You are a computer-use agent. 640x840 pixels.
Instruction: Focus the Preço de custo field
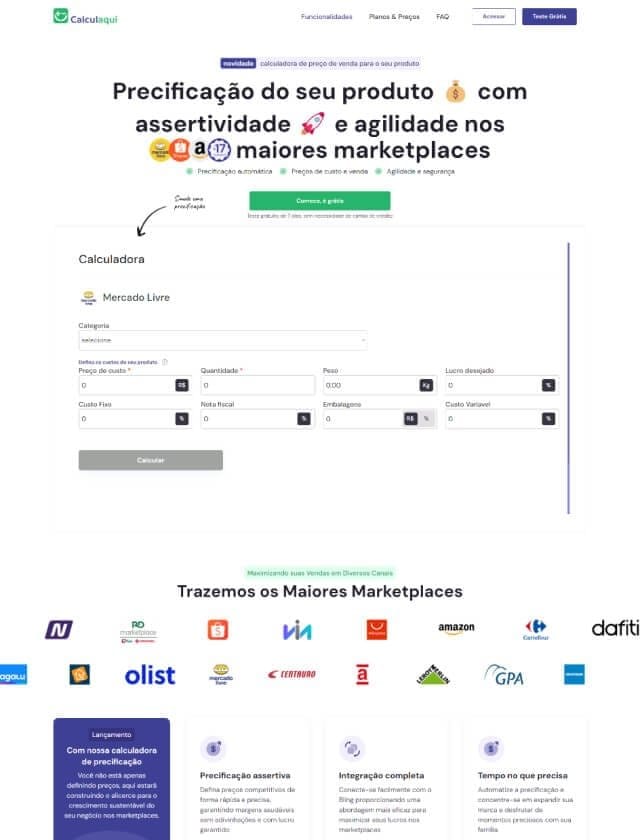[x=125, y=385]
